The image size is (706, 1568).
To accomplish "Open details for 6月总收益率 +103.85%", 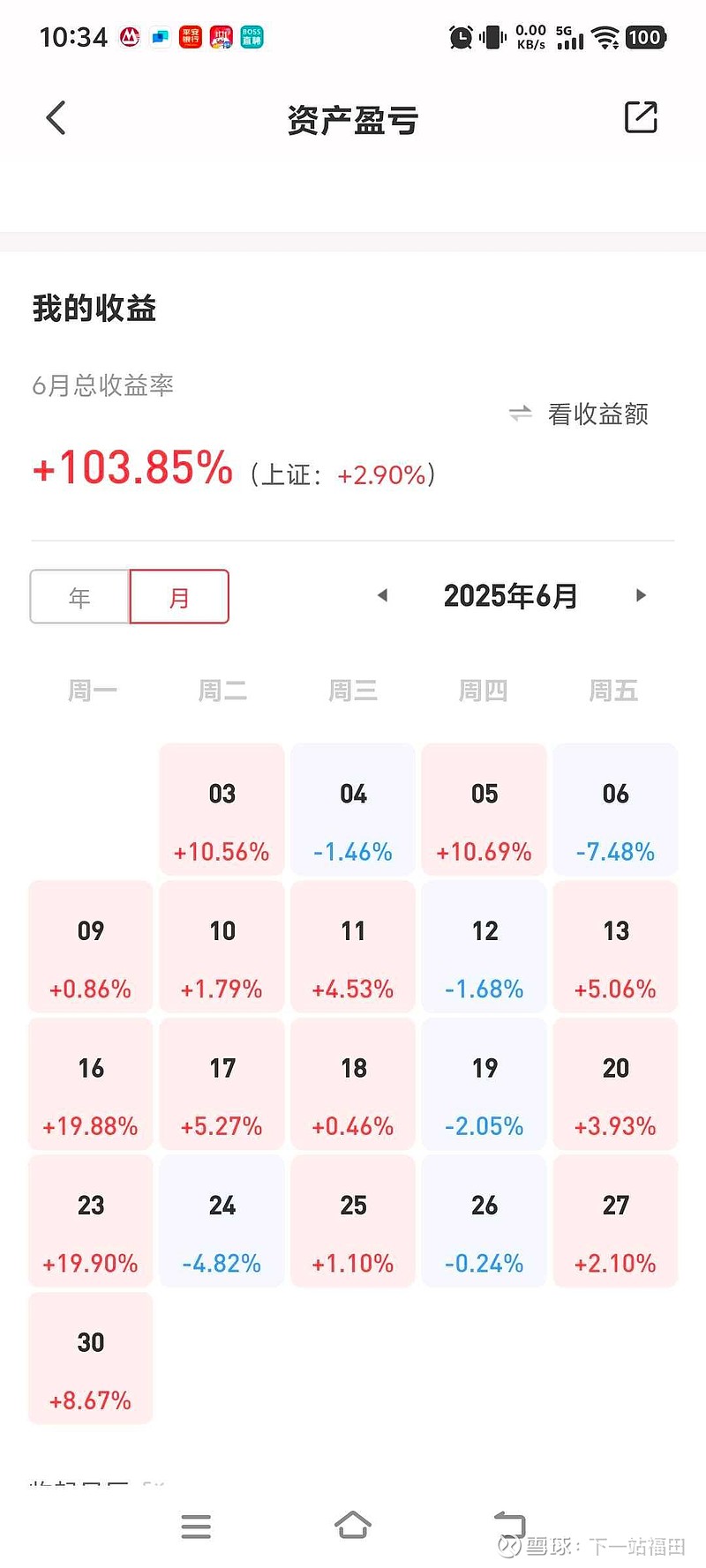I will pyautogui.click(x=129, y=468).
